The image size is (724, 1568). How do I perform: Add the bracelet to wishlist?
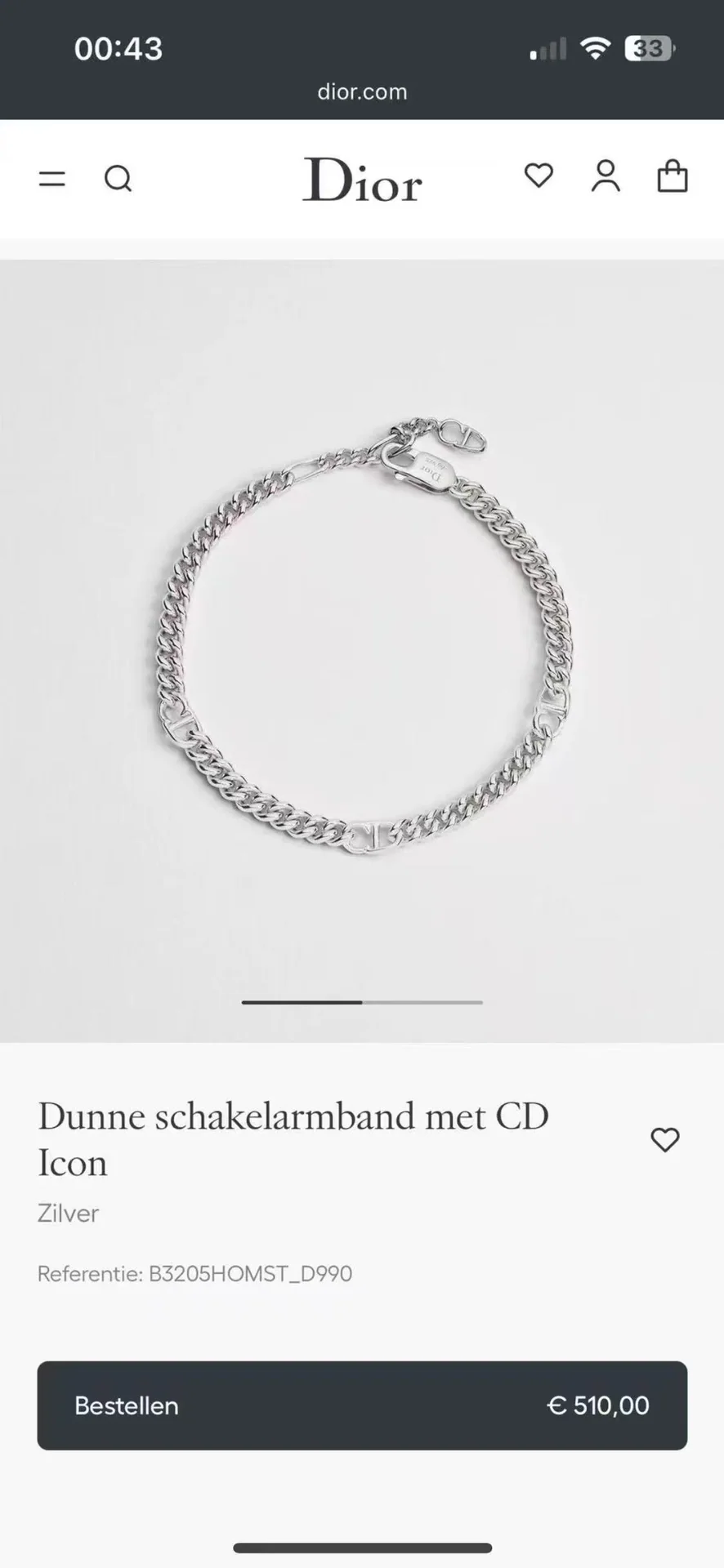pyautogui.click(x=665, y=1139)
